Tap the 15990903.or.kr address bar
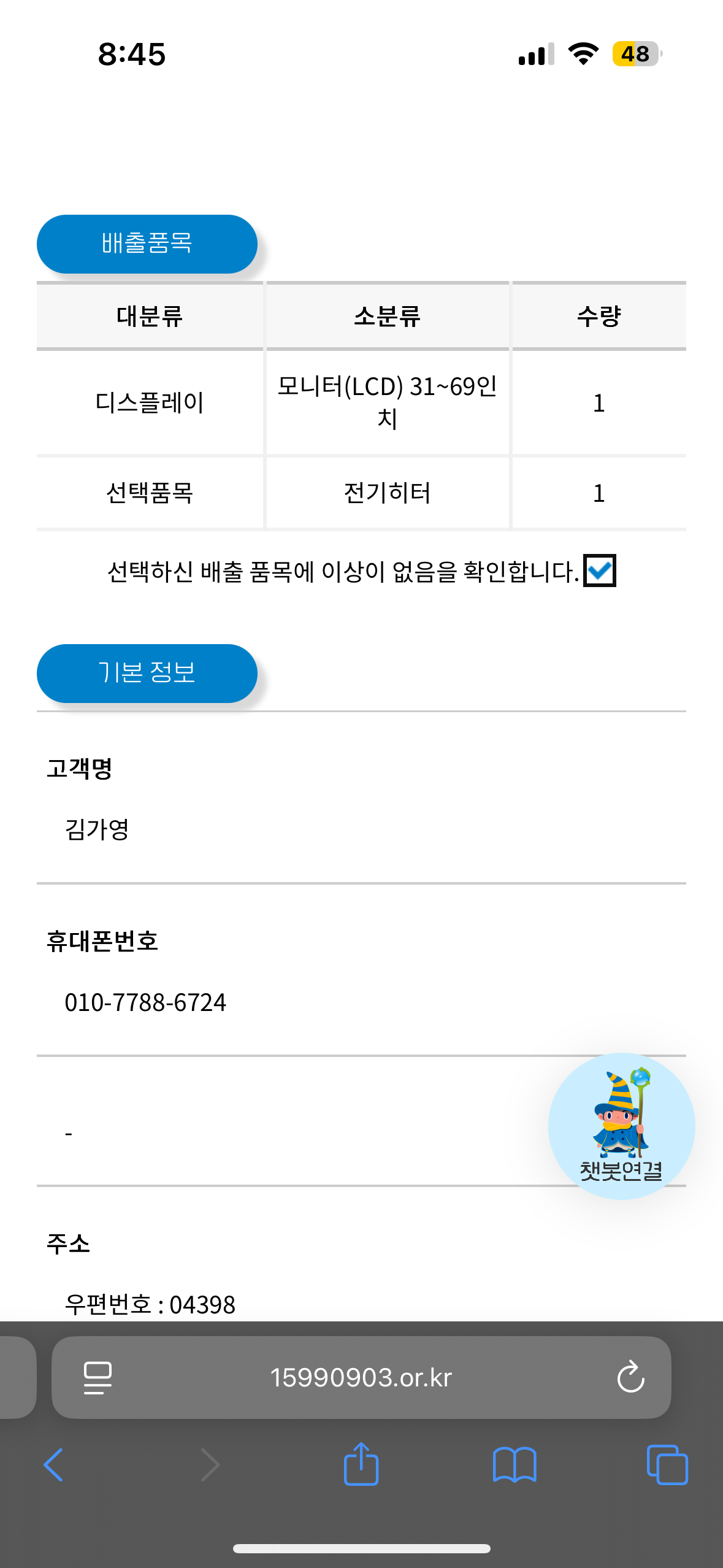 coord(361,1378)
